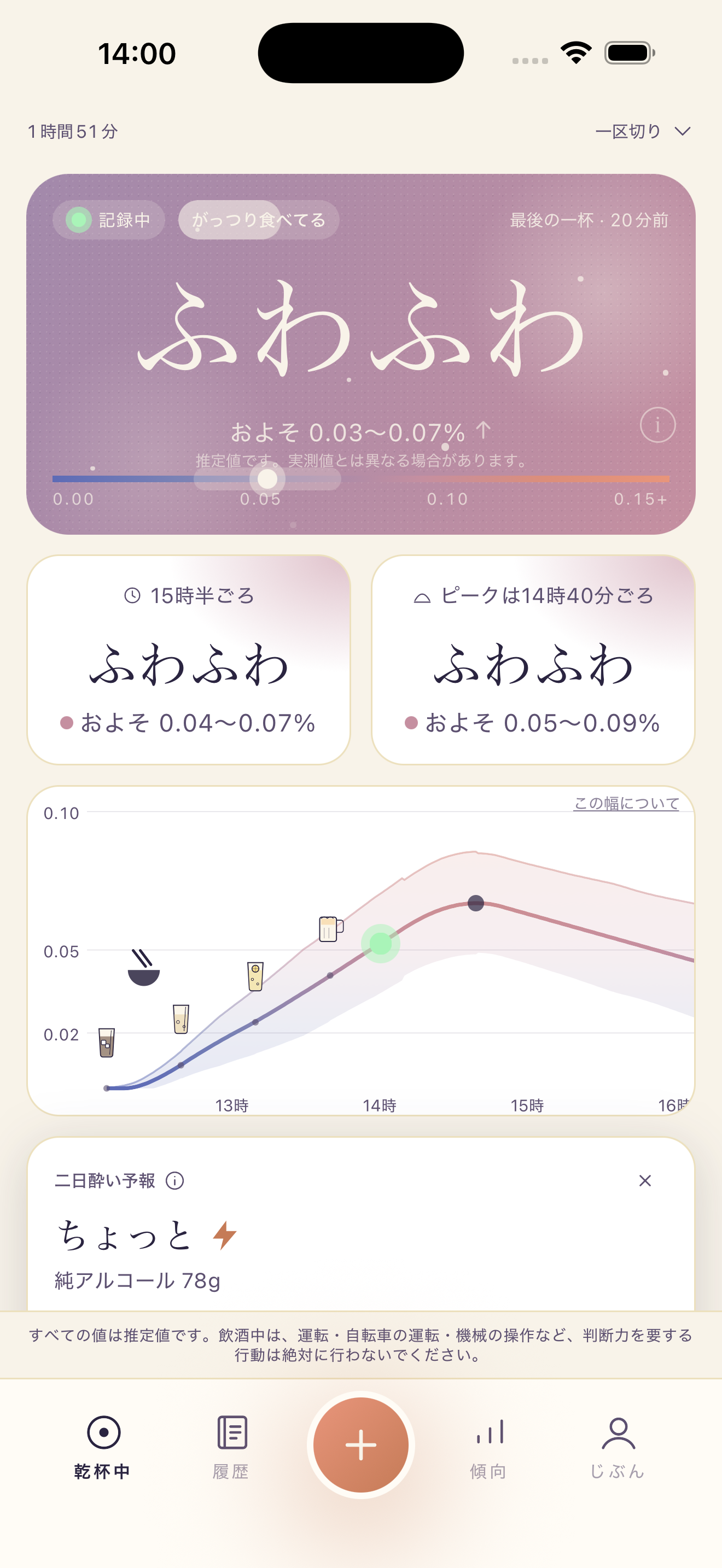722x1568 pixels.
Task: Tap the がっつり食べてる meal chip
Action: click(259, 220)
